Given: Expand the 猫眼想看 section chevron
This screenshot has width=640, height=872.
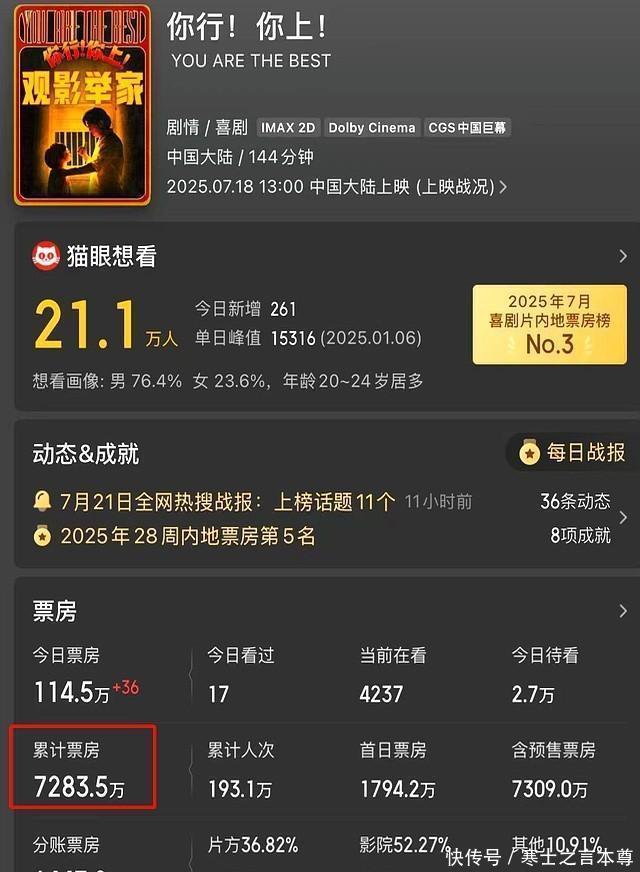Looking at the screenshot, I should [x=622, y=256].
